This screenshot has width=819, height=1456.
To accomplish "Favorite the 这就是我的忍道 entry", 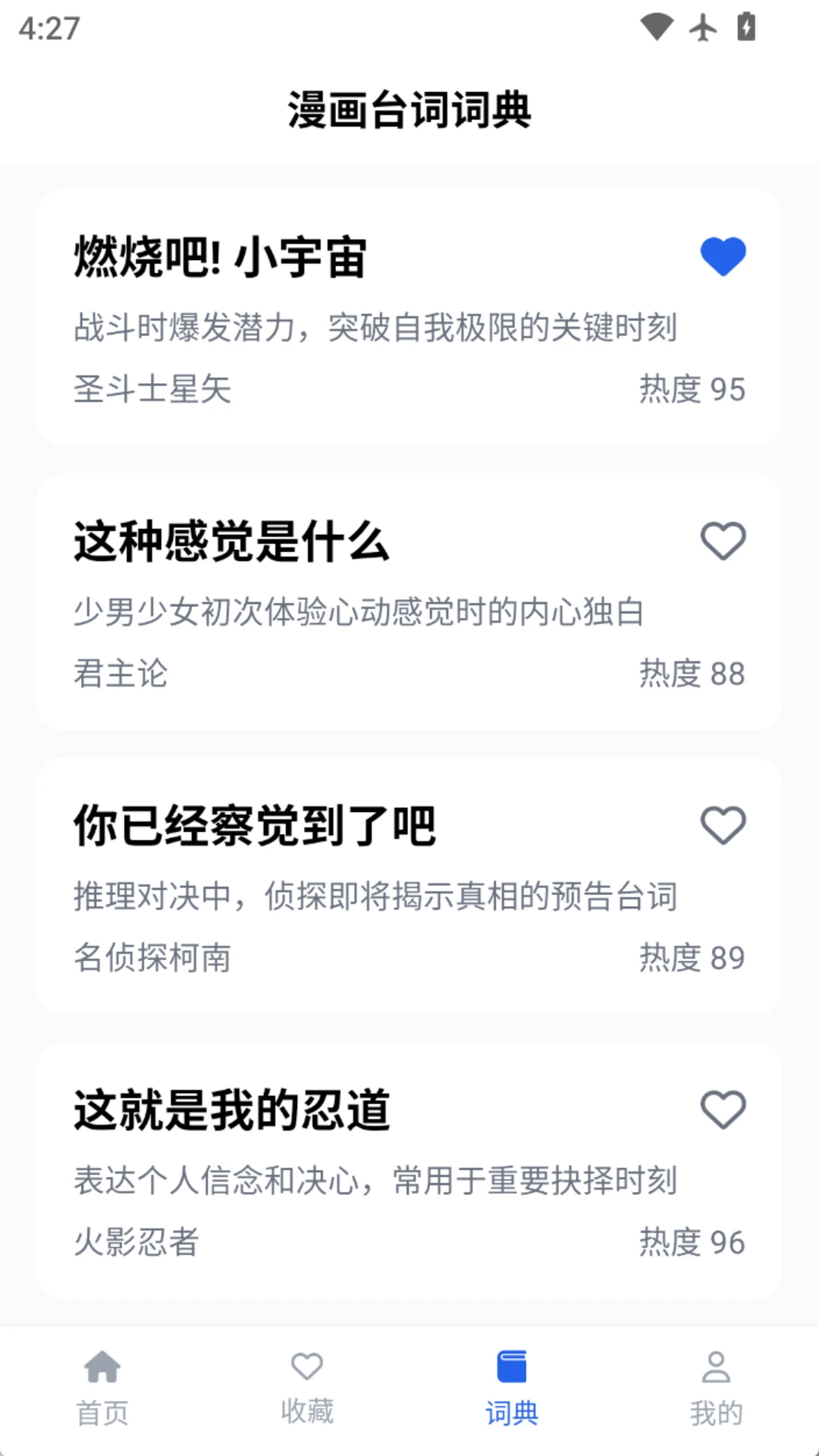I will point(724,1109).
